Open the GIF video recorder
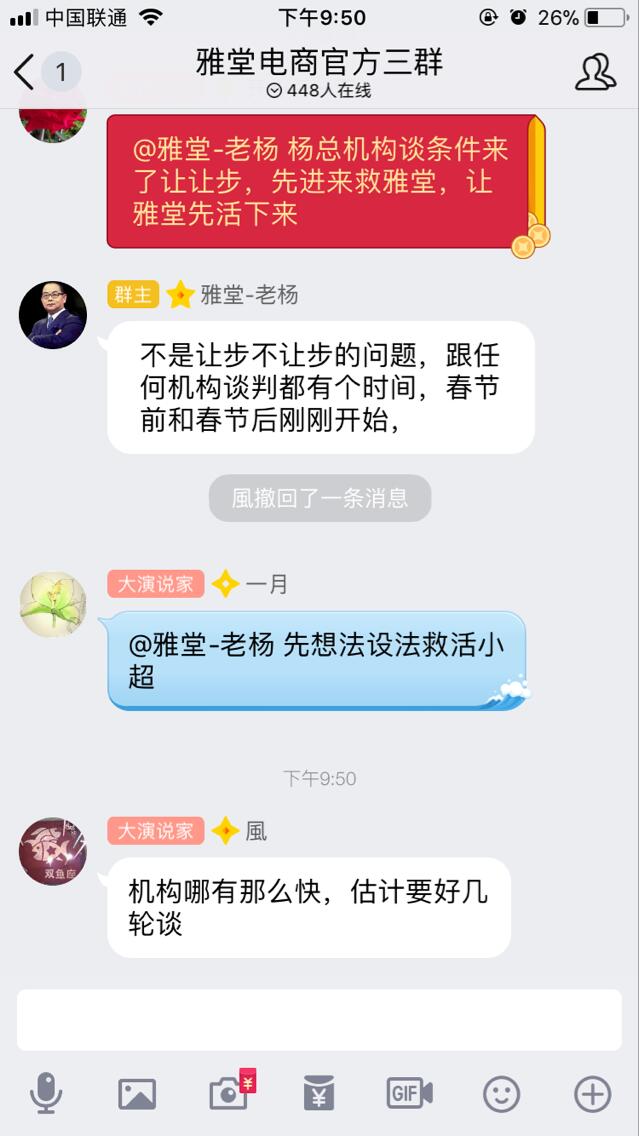This screenshot has height=1136, width=639. click(409, 1094)
